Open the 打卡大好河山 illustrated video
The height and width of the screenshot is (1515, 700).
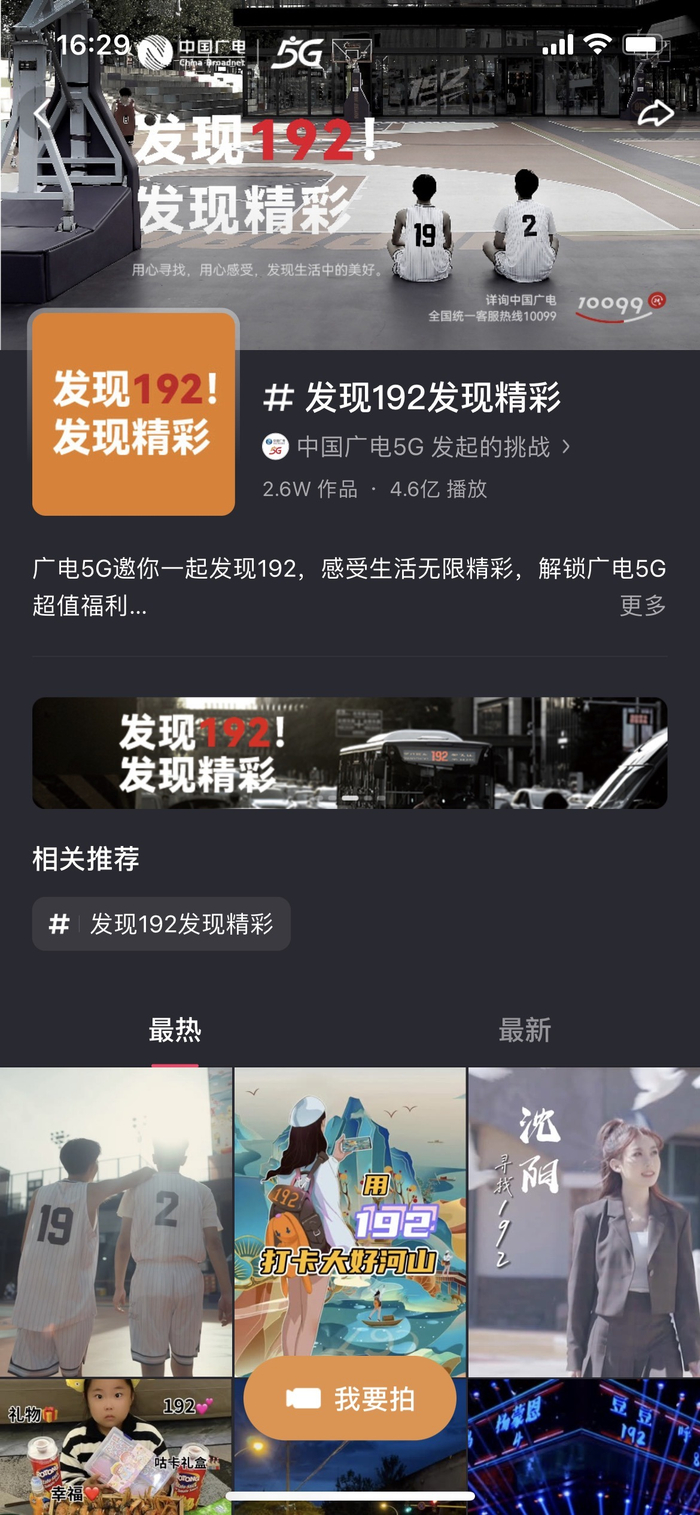pos(350,1222)
